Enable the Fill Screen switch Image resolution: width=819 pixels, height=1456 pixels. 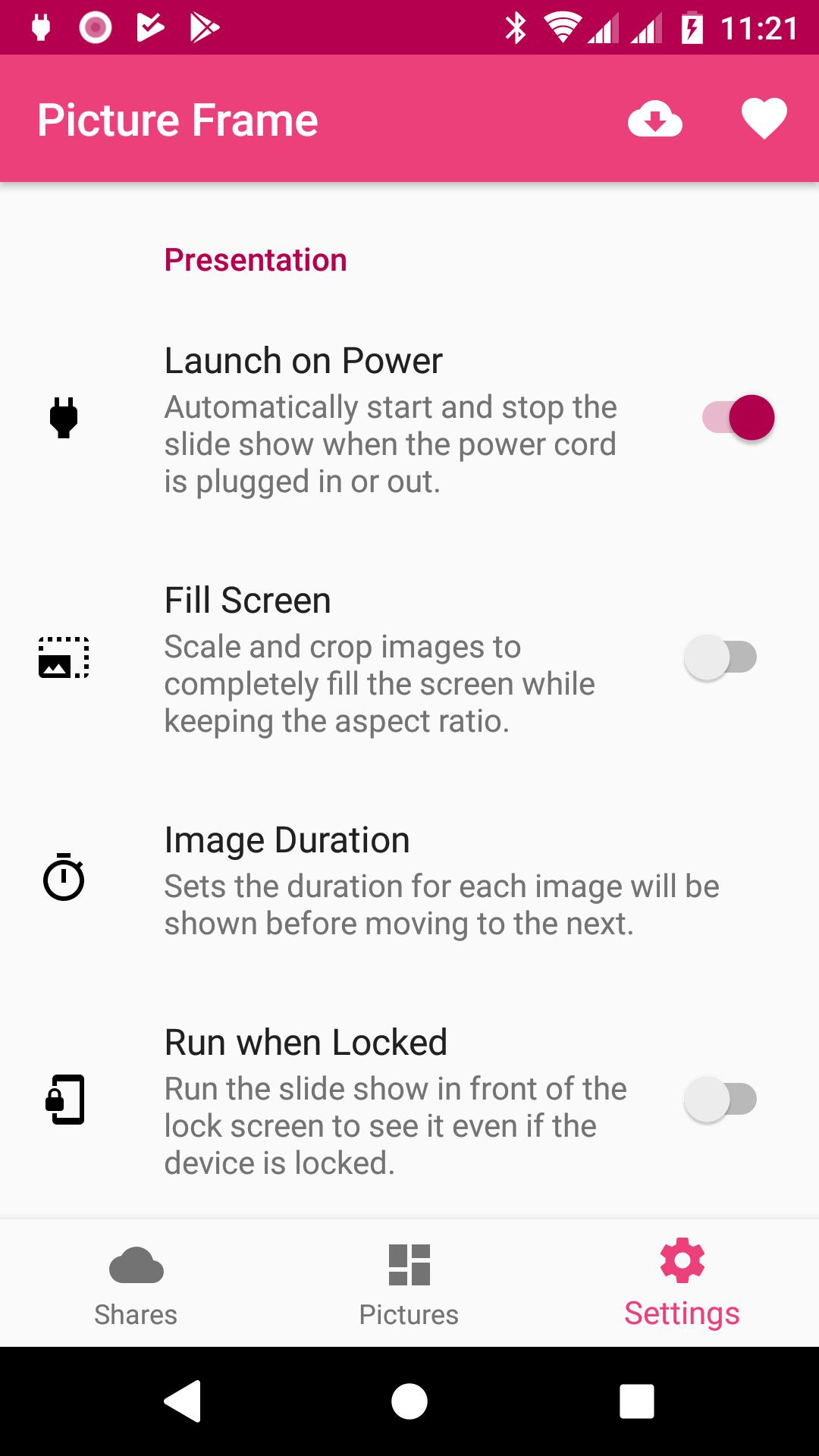pos(720,657)
